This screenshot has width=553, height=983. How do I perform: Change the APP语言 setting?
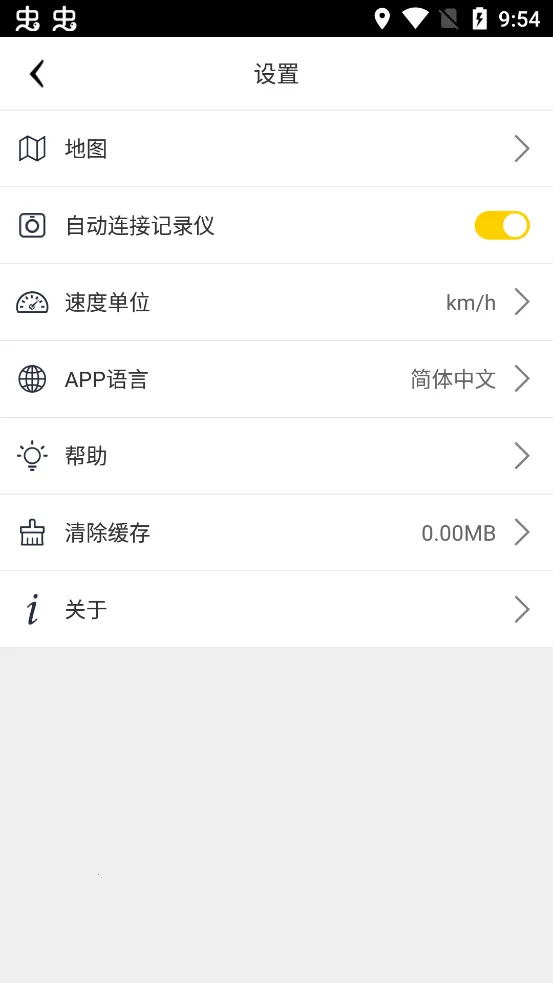point(276,379)
